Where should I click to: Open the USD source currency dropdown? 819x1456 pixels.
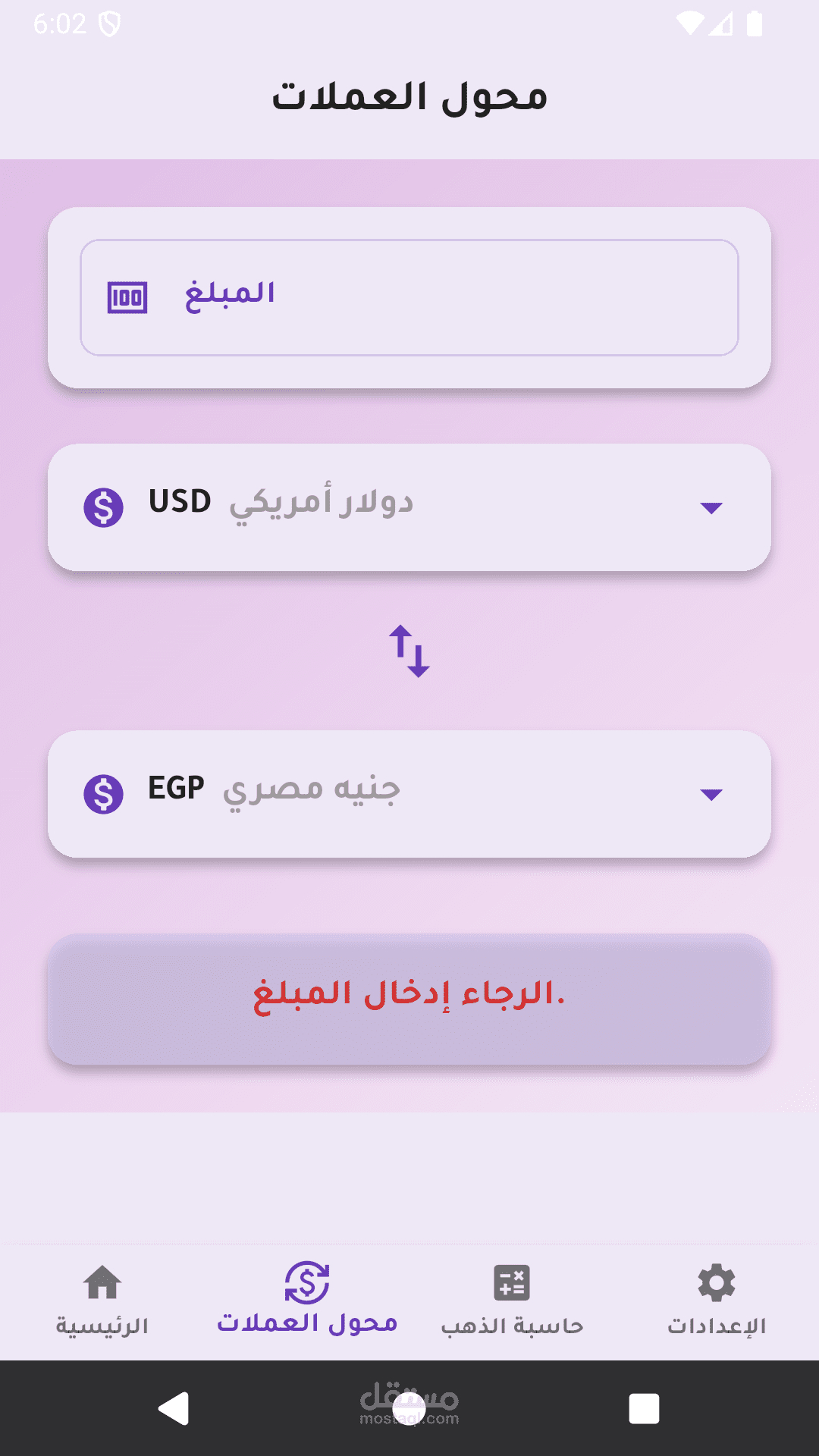[409, 507]
